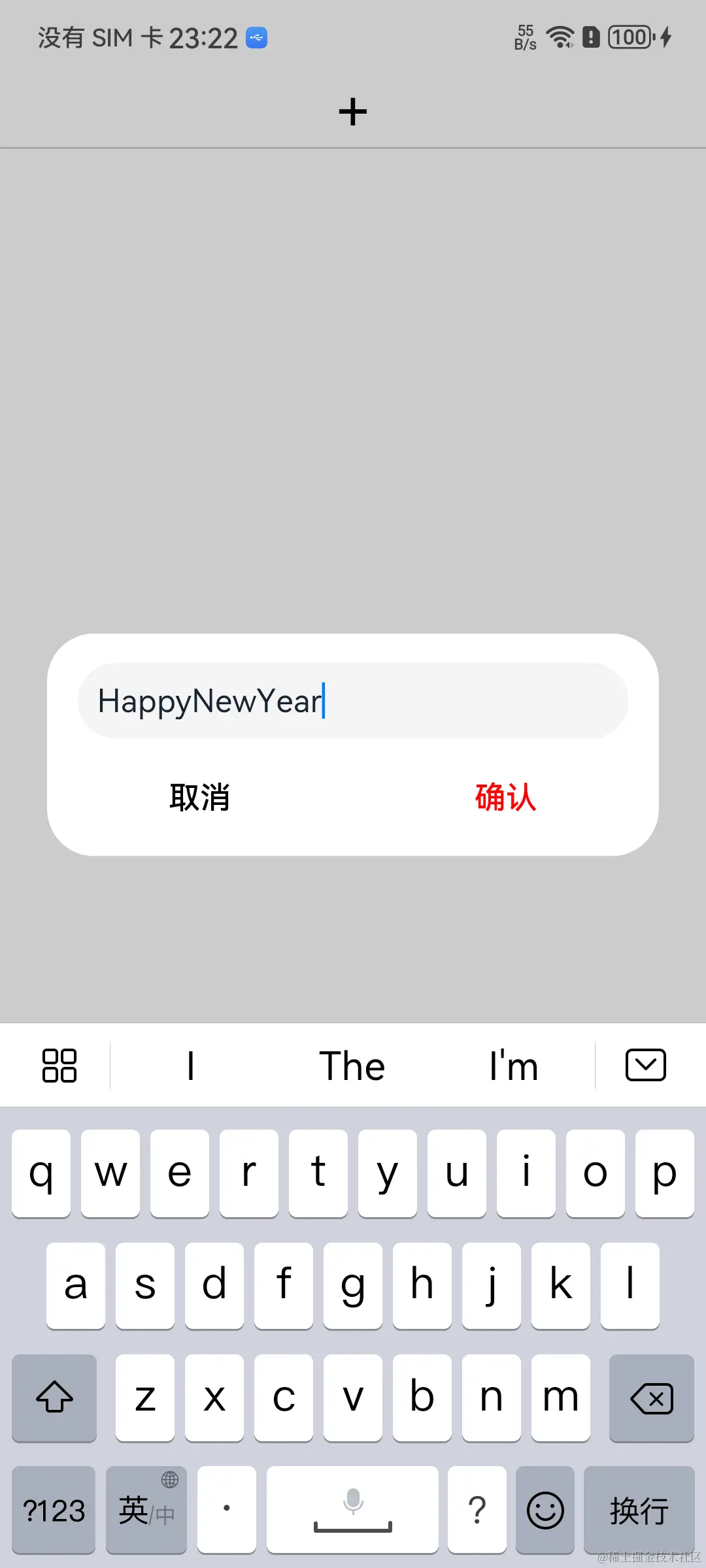Tap the plus button at the top
Screen dimensions: 706x1568
pyautogui.click(x=352, y=110)
